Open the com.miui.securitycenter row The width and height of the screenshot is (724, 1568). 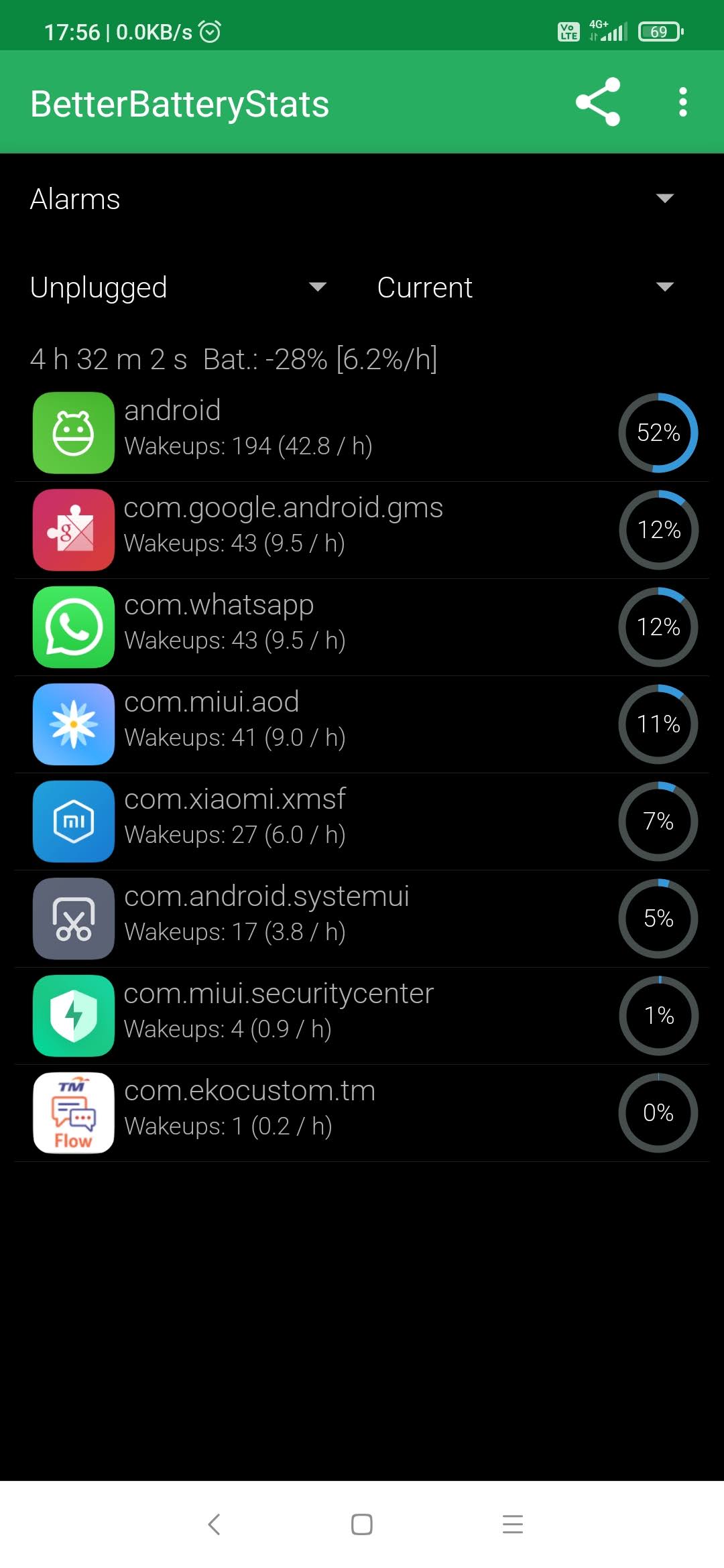pos(362,1016)
